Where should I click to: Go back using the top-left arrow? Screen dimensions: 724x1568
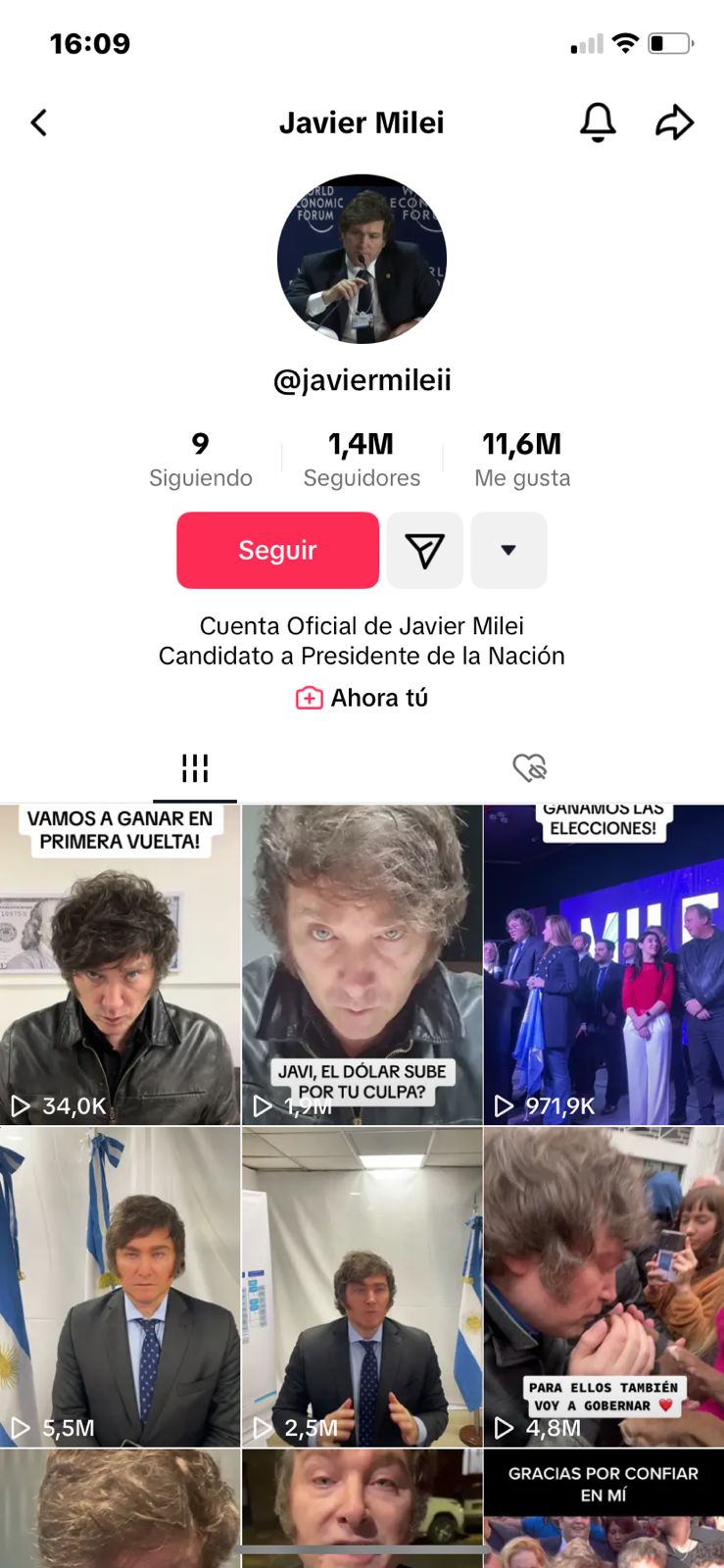39,122
